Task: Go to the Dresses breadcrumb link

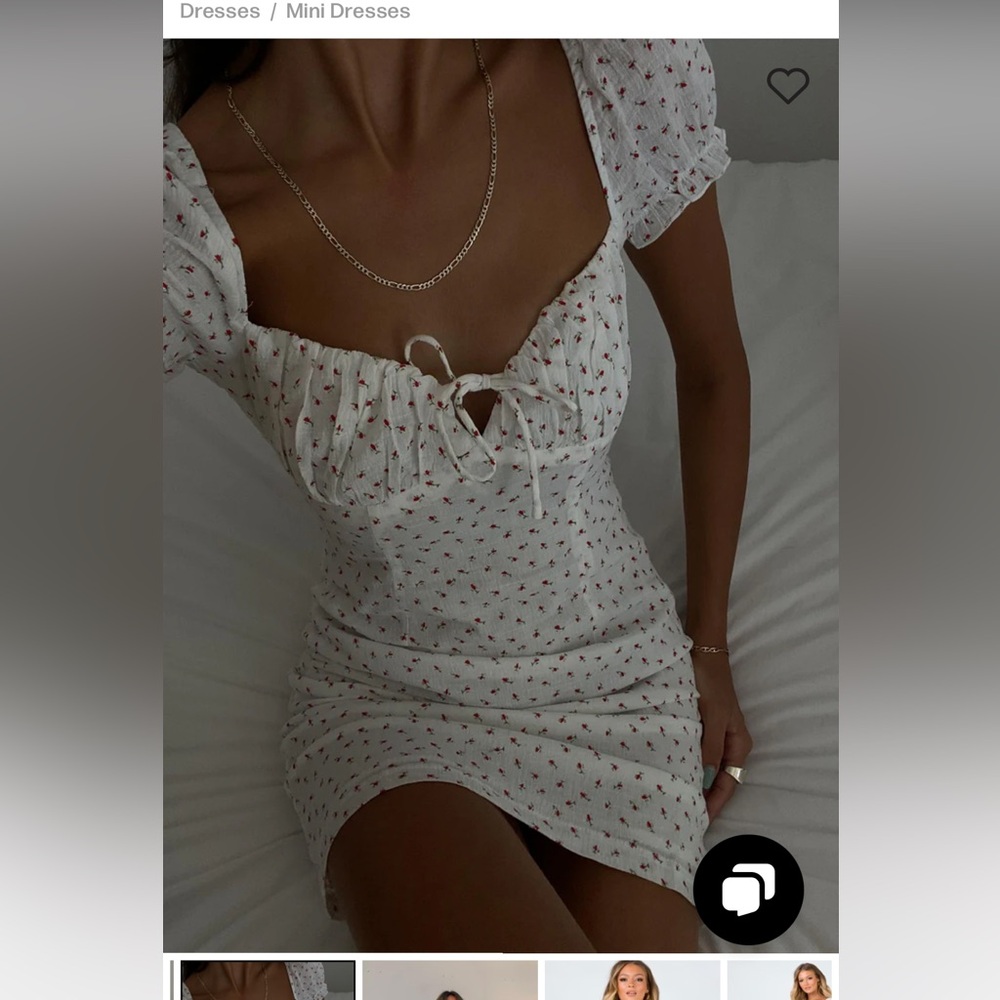Action: click(x=219, y=12)
